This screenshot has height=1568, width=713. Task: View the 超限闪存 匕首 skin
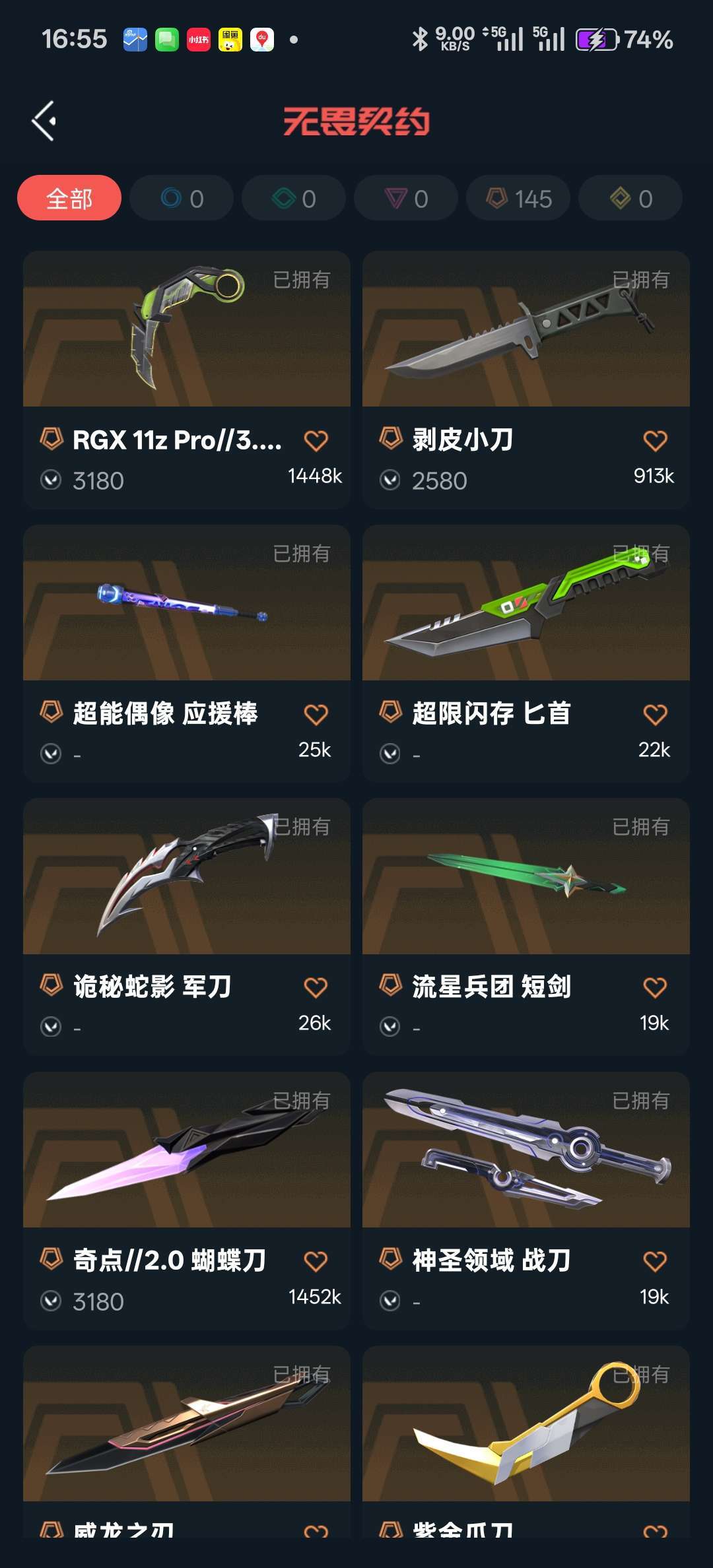[526, 604]
